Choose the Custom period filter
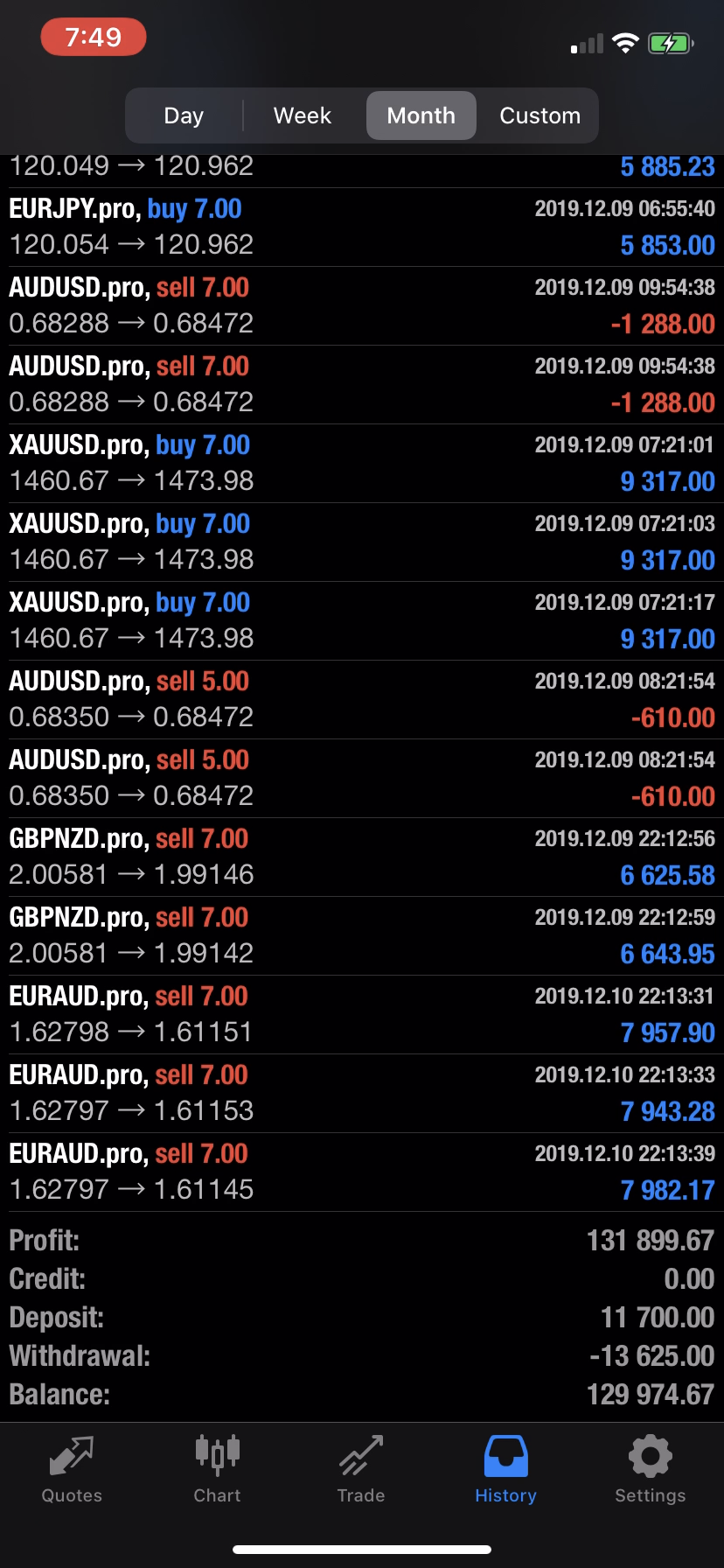The height and width of the screenshot is (1568, 724). pyautogui.click(x=540, y=115)
